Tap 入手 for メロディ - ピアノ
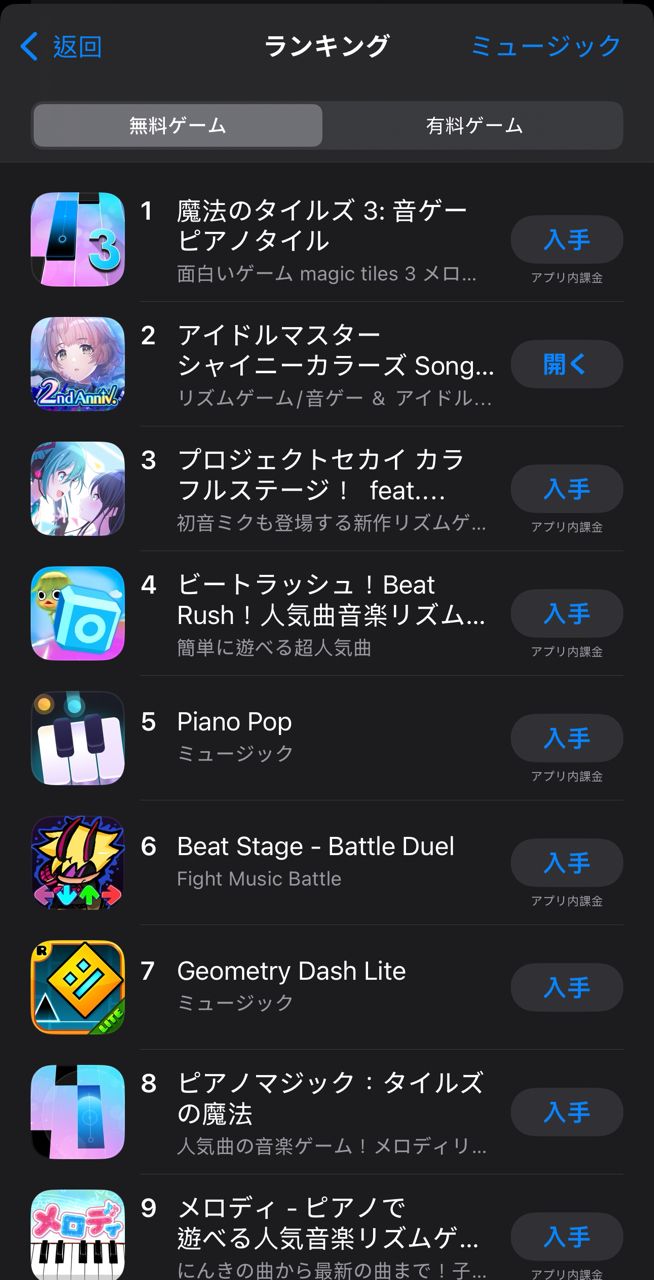Screen dimensions: 654x1280 (566, 1237)
